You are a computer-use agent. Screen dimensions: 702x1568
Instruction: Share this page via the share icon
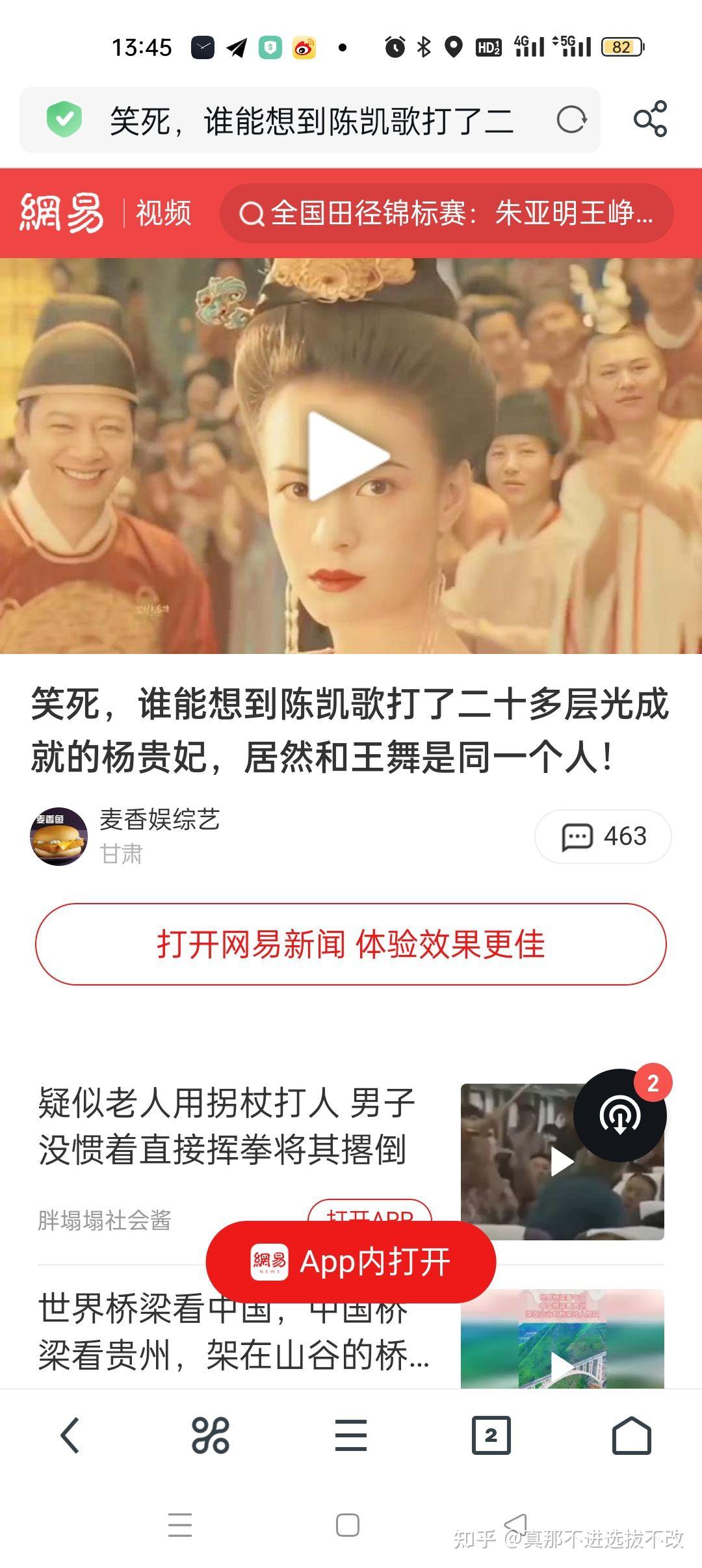tap(650, 119)
